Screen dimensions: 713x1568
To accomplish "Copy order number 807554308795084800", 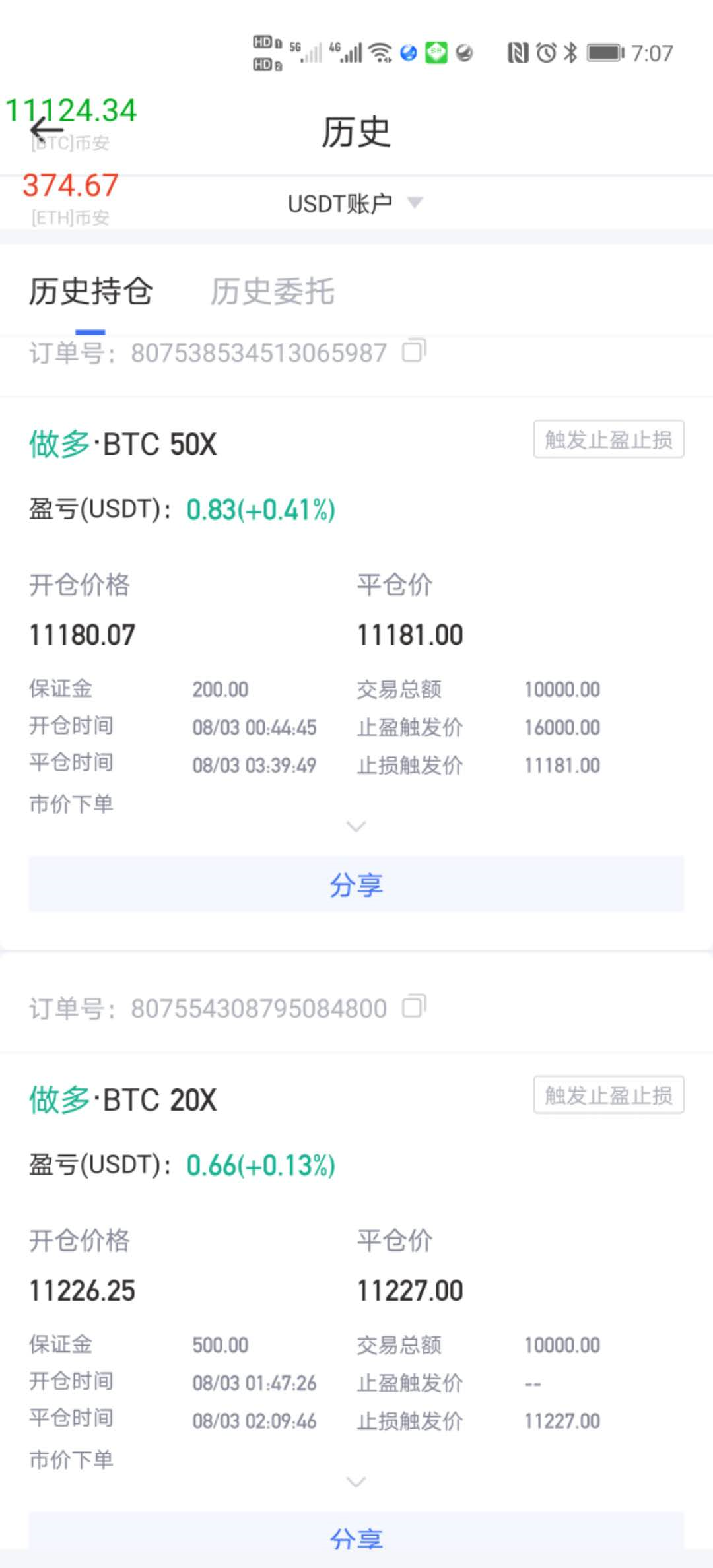I will click(415, 1006).
